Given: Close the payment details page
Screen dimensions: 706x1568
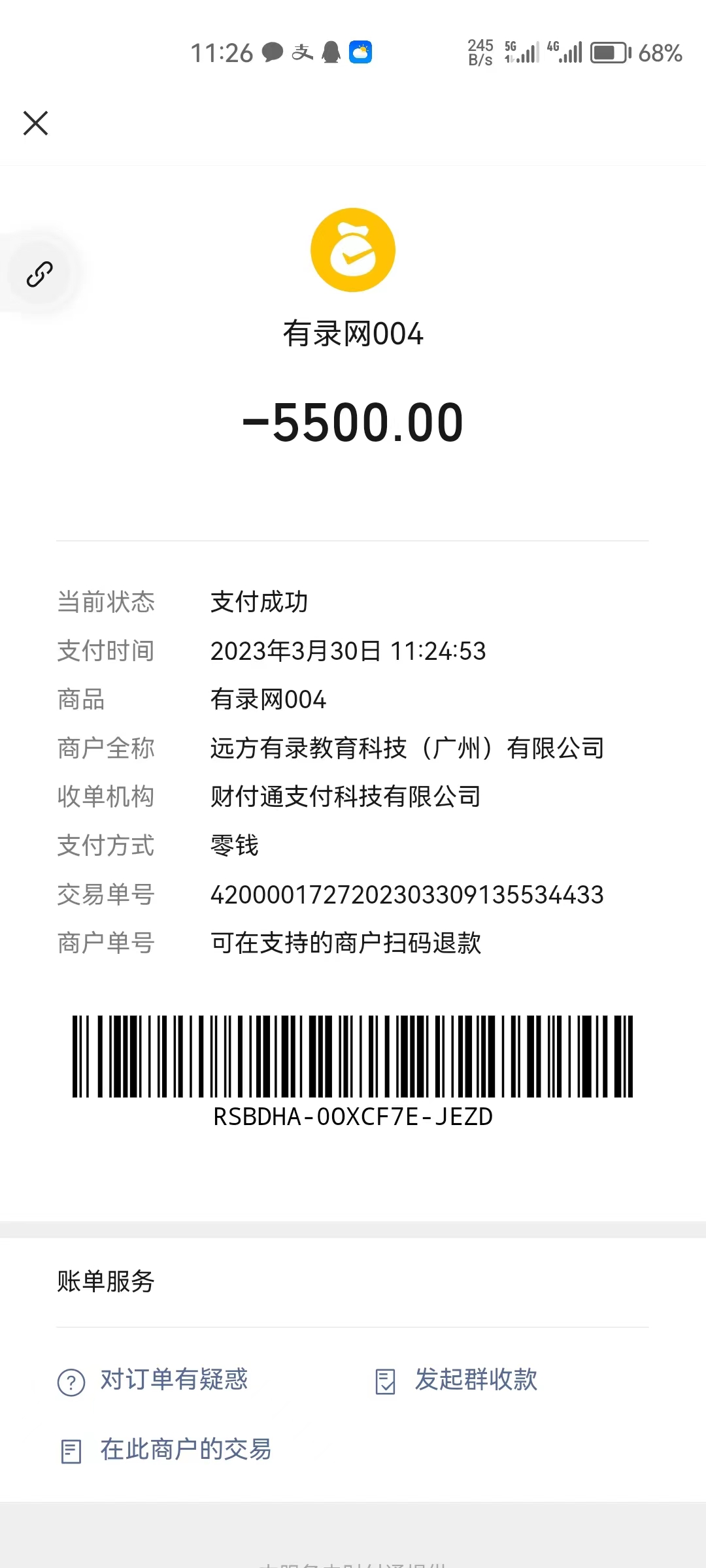Looking at the screenshot, I should click(x=36, y=123).
